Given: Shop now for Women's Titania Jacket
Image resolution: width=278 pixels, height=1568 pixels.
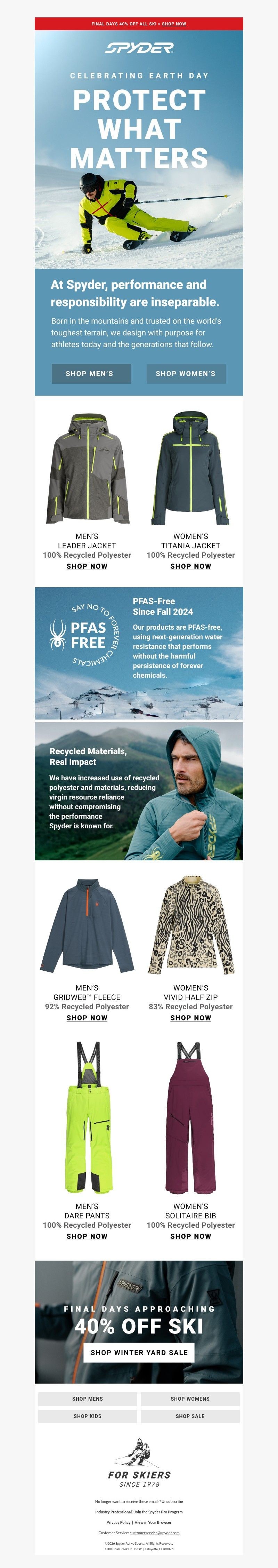Looking at the screenshot, I should (x=190, y=566).
